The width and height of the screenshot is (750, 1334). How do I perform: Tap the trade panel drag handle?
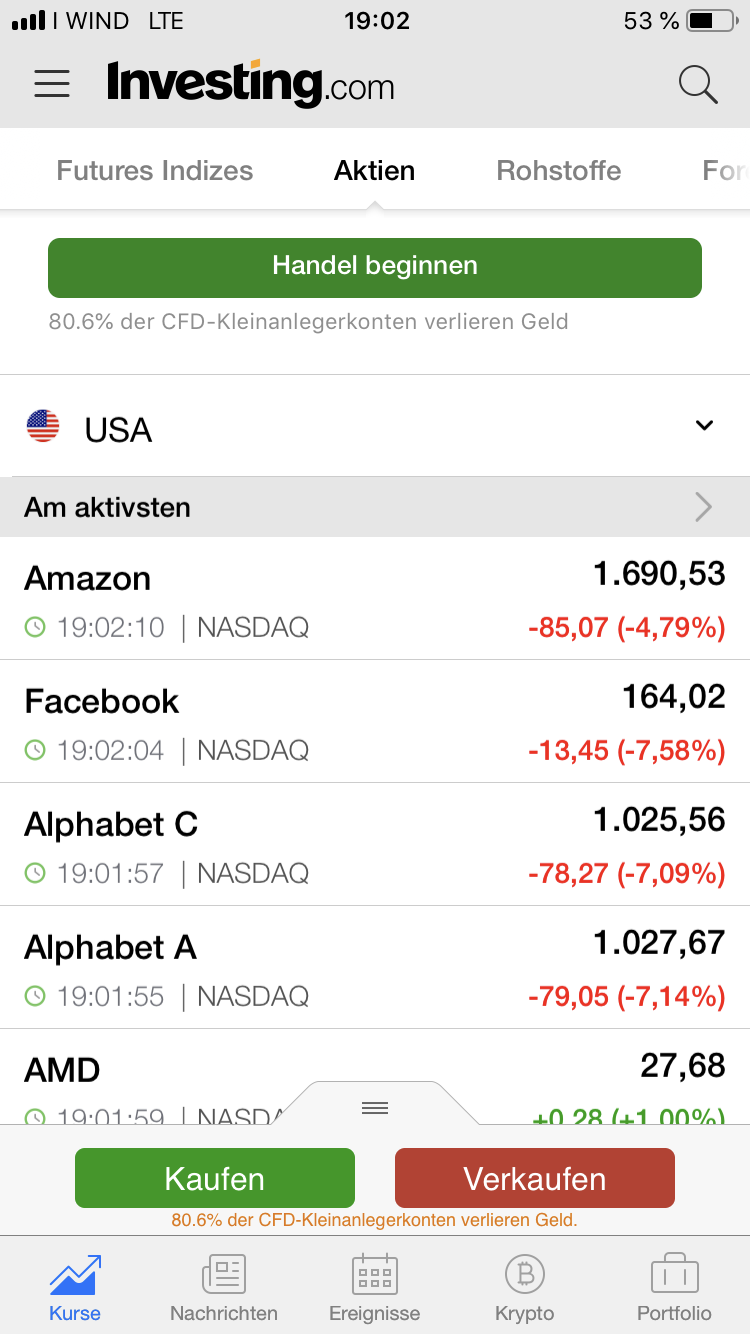click(375, 1107)
